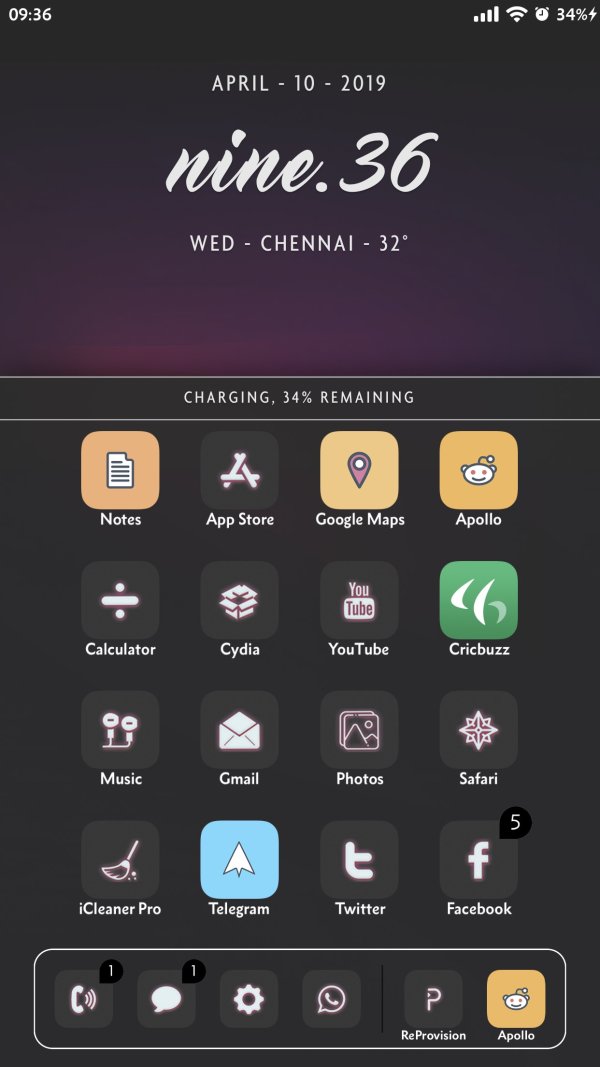Open the YouTube app

[359, 600]
